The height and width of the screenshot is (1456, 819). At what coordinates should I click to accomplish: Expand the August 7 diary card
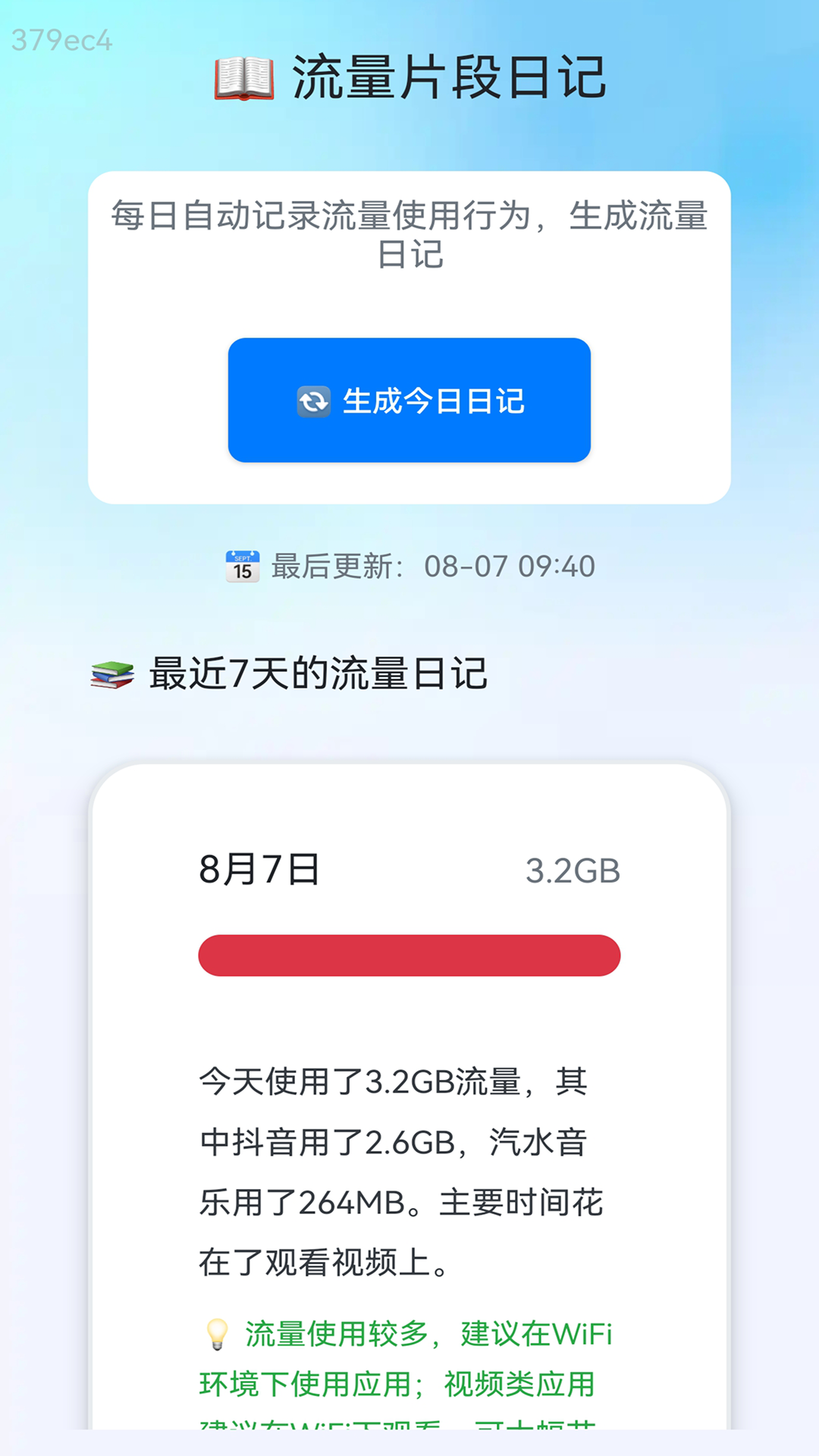[409, 1062]
